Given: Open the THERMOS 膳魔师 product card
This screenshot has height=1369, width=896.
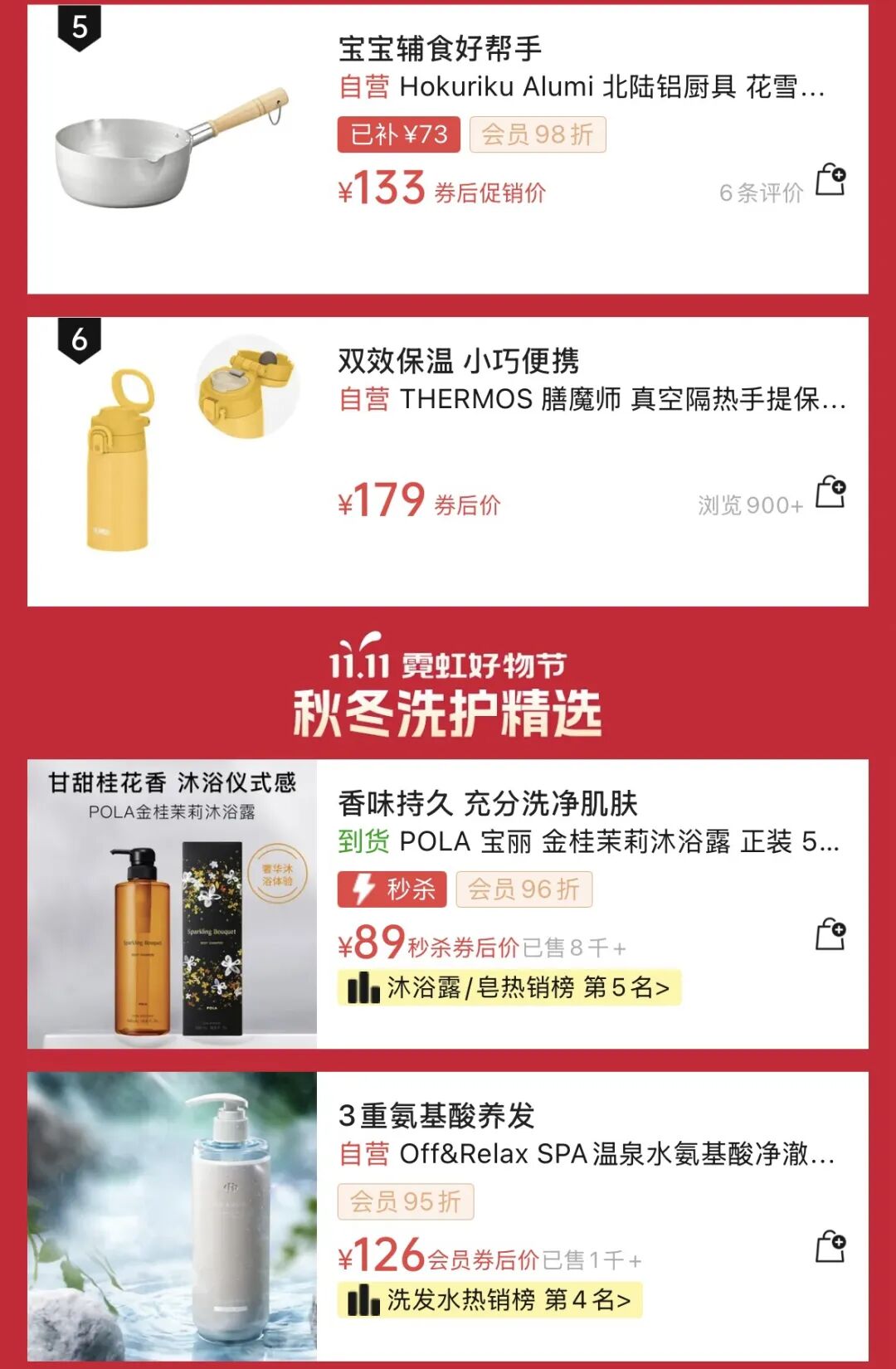Looking at the screenshot, I should (x=592, y=399).
